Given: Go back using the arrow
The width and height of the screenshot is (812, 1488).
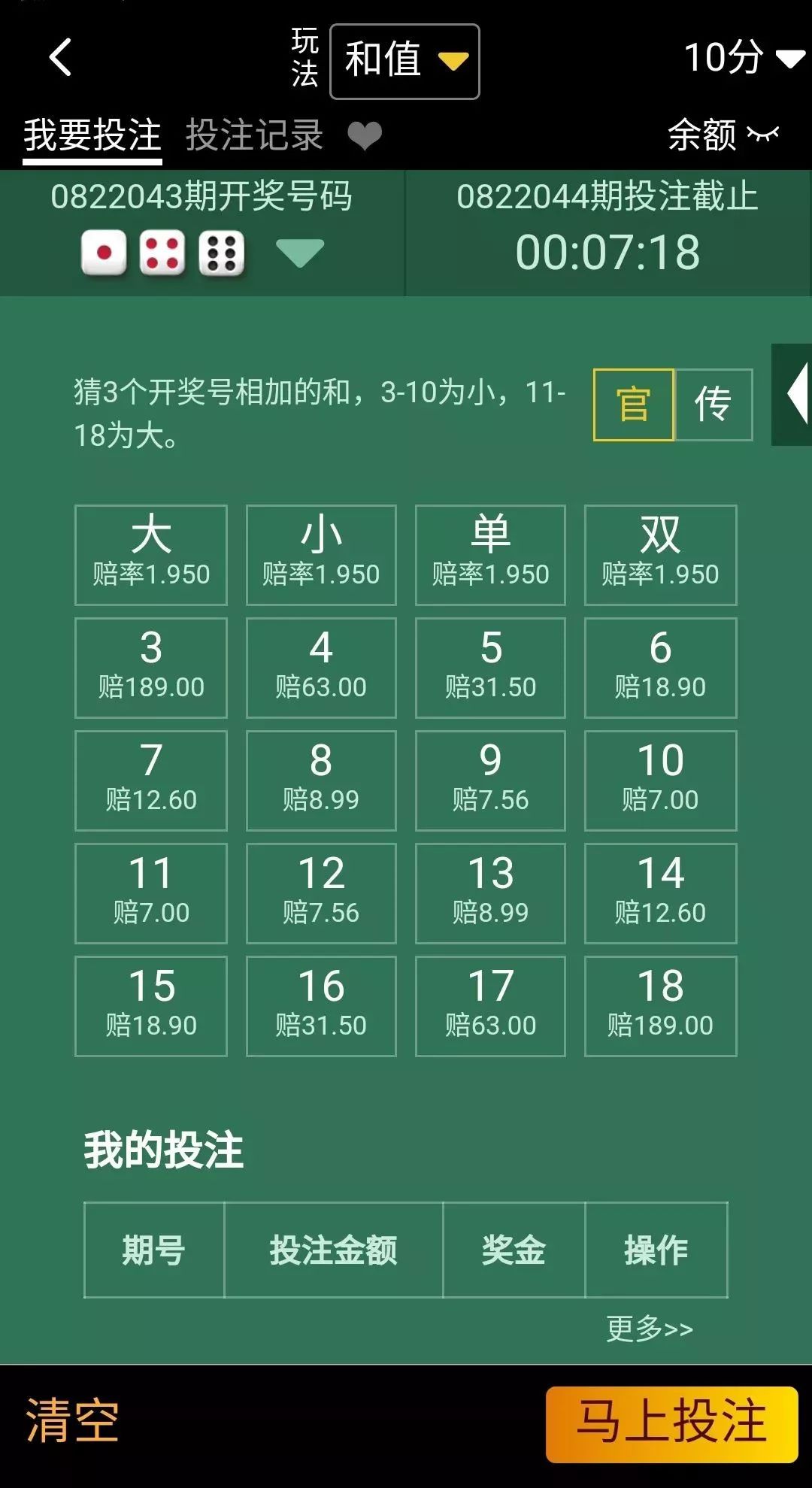Looking at the screenshot, I should click(x=60, y=57).
